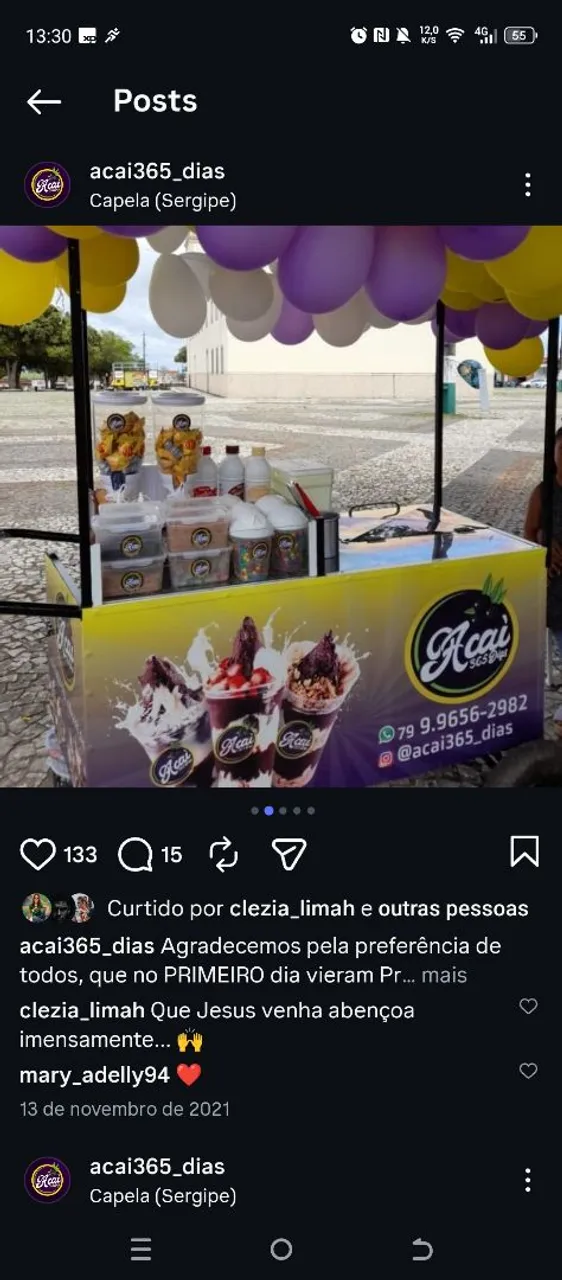This screenshot has height=1280, width=562.
Task: Open the comments on this post
Action: [135, 854]
